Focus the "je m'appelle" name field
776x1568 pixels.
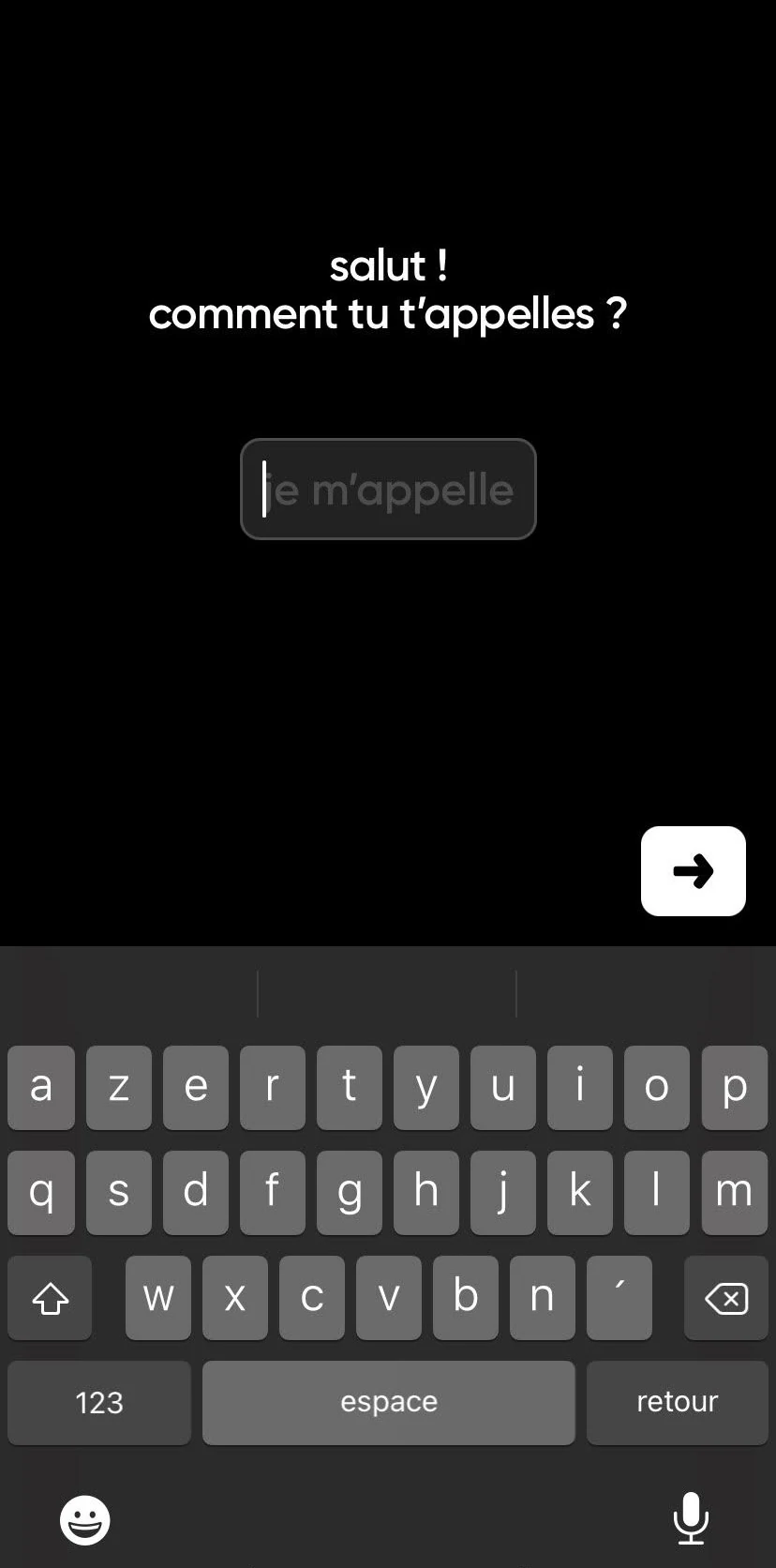click(388, 489)
